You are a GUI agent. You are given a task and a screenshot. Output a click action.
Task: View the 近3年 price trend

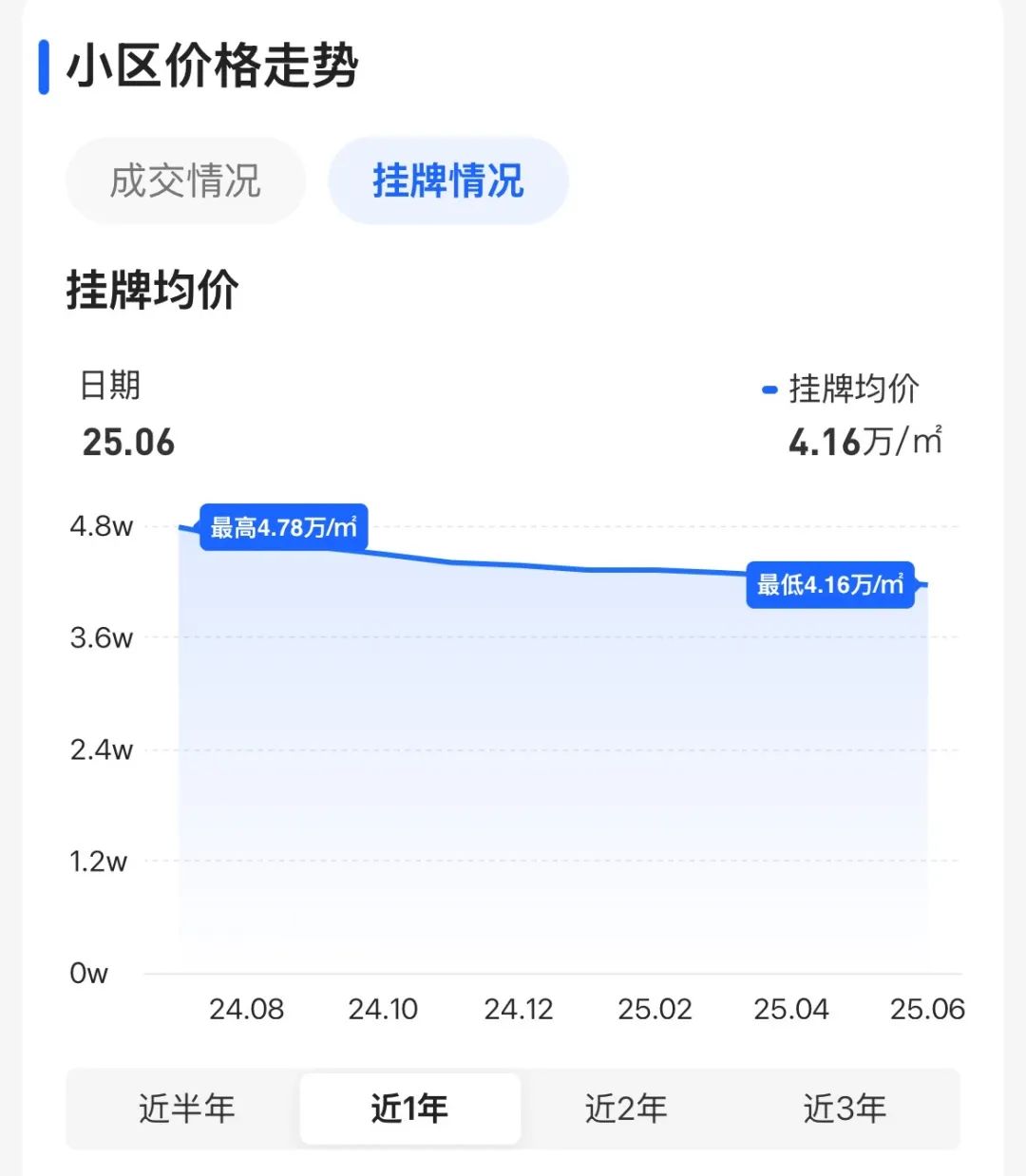[x=845, y=1109]
